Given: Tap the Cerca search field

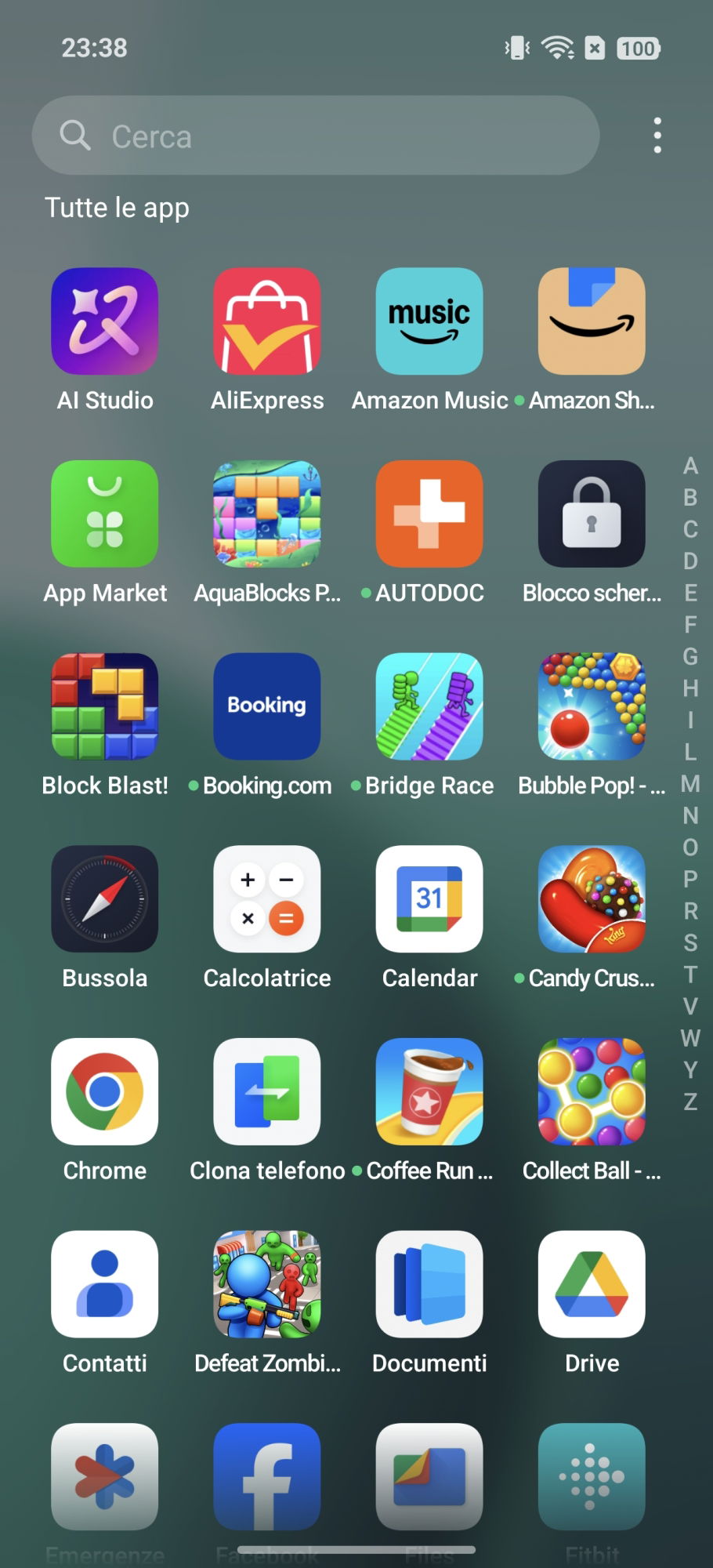Looking at the screenshot, I should tap(315, 136).
